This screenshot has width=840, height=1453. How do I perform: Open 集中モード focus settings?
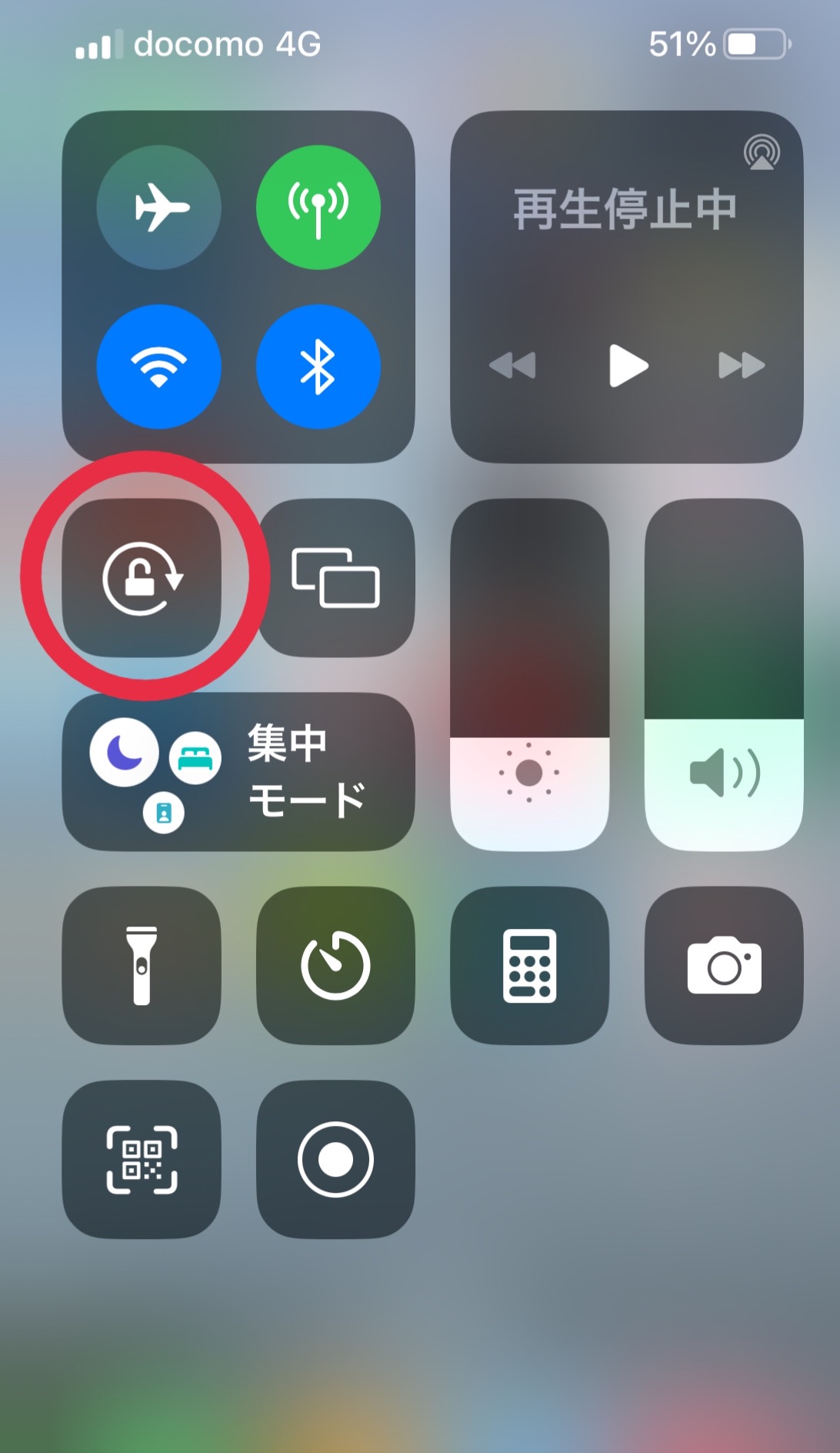(x=238, y=772)
